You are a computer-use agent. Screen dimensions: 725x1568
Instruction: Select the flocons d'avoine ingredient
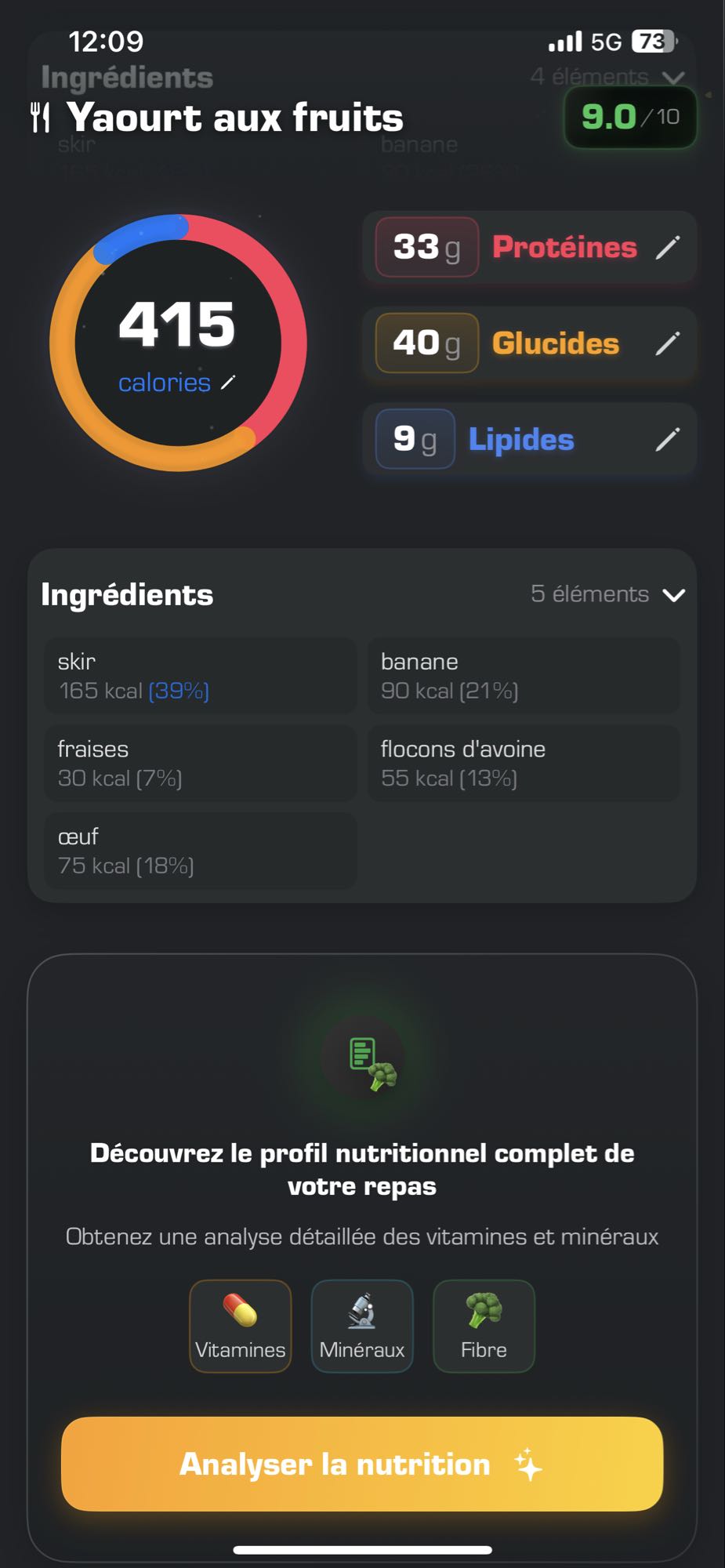point(524,764)
